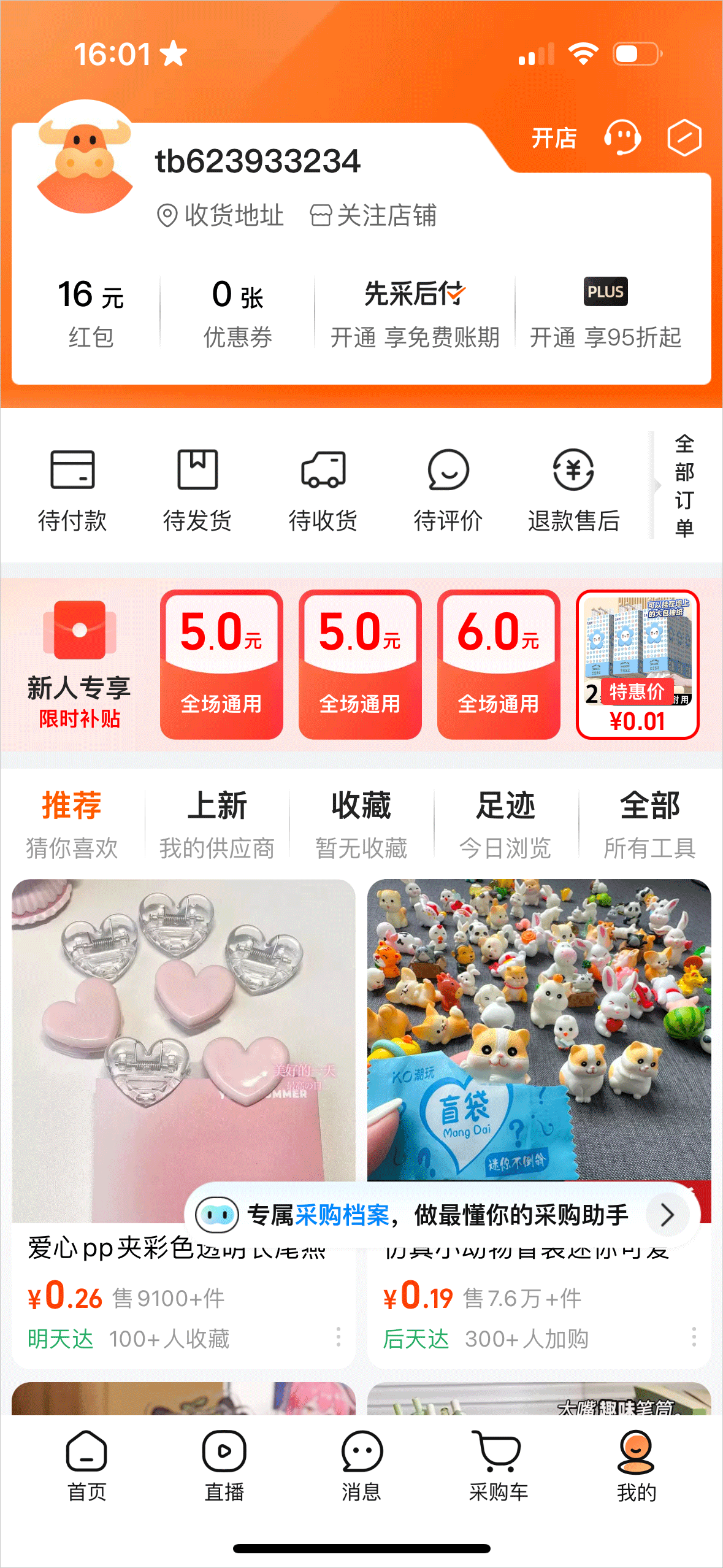Open the customer service headset icon
Viewport: 723px width, 1568px height.
(x=622, y=137)
